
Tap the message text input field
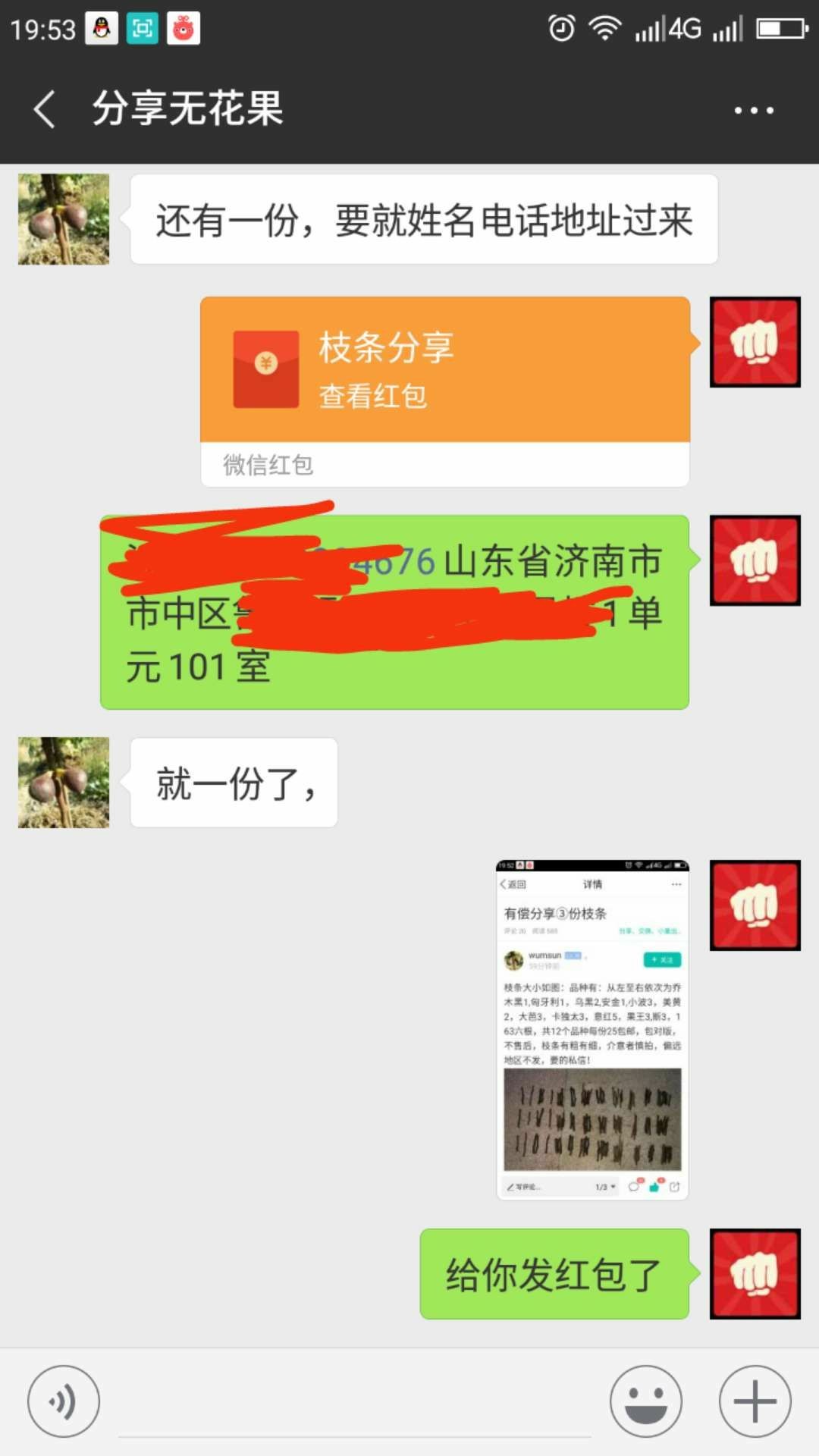click(x=355, y=1401)
